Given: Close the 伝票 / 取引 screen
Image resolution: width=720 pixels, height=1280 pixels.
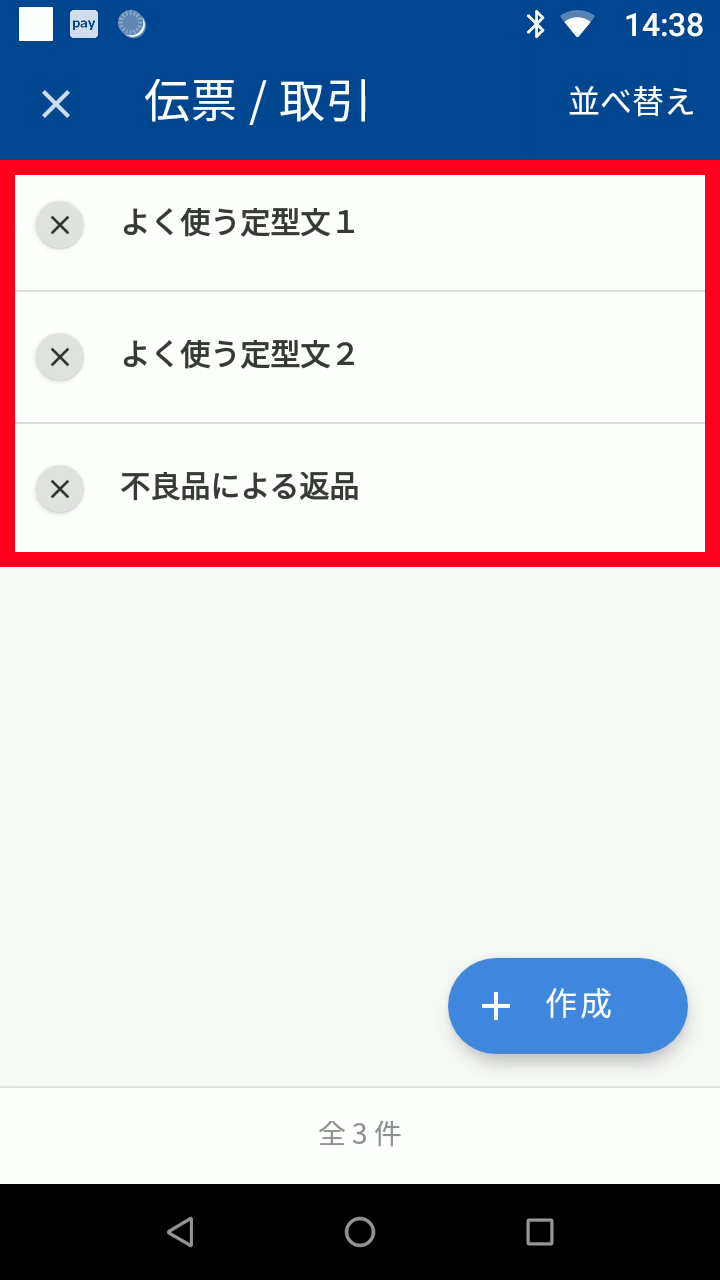Looking at the screenshot, I should [x=55, y=103].
